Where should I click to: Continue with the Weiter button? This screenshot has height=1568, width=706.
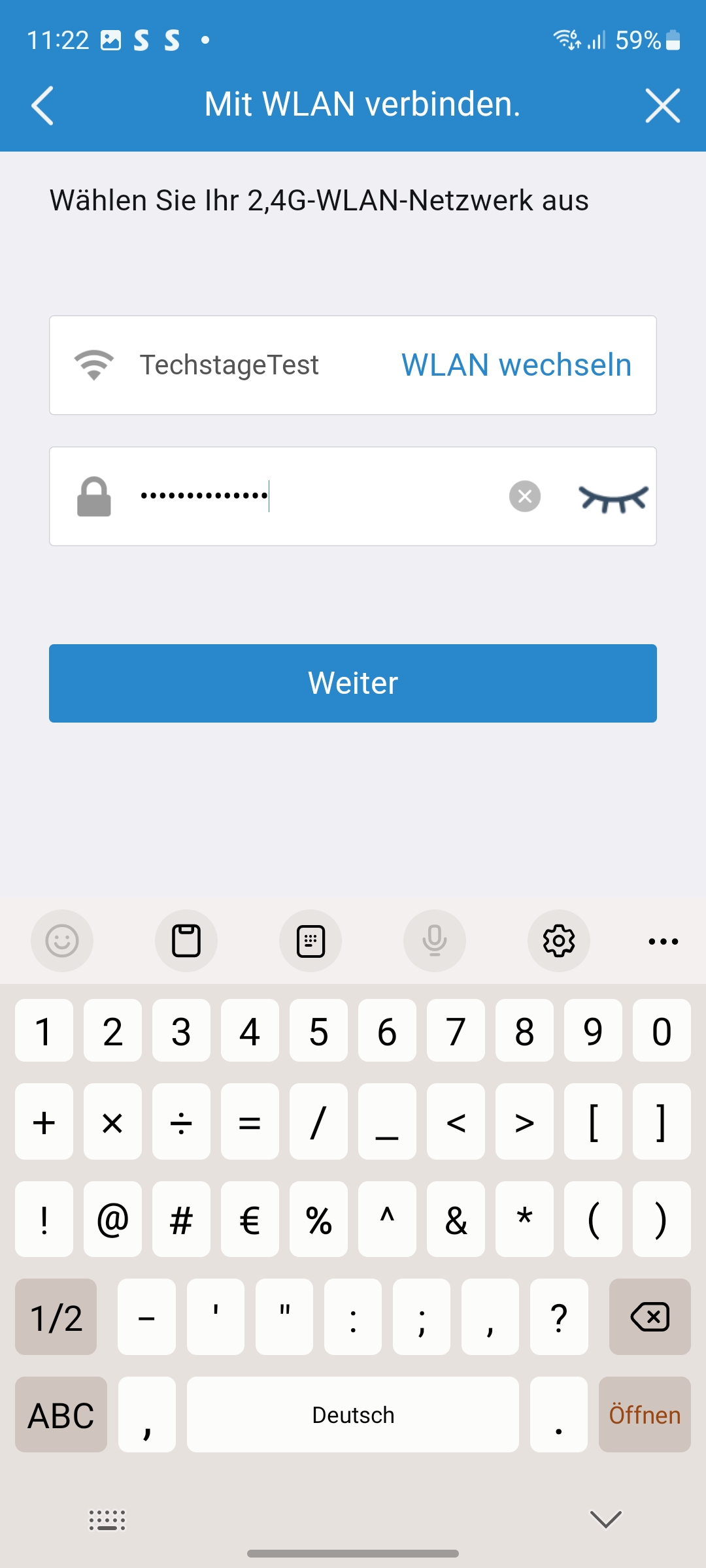click(353, 683)
